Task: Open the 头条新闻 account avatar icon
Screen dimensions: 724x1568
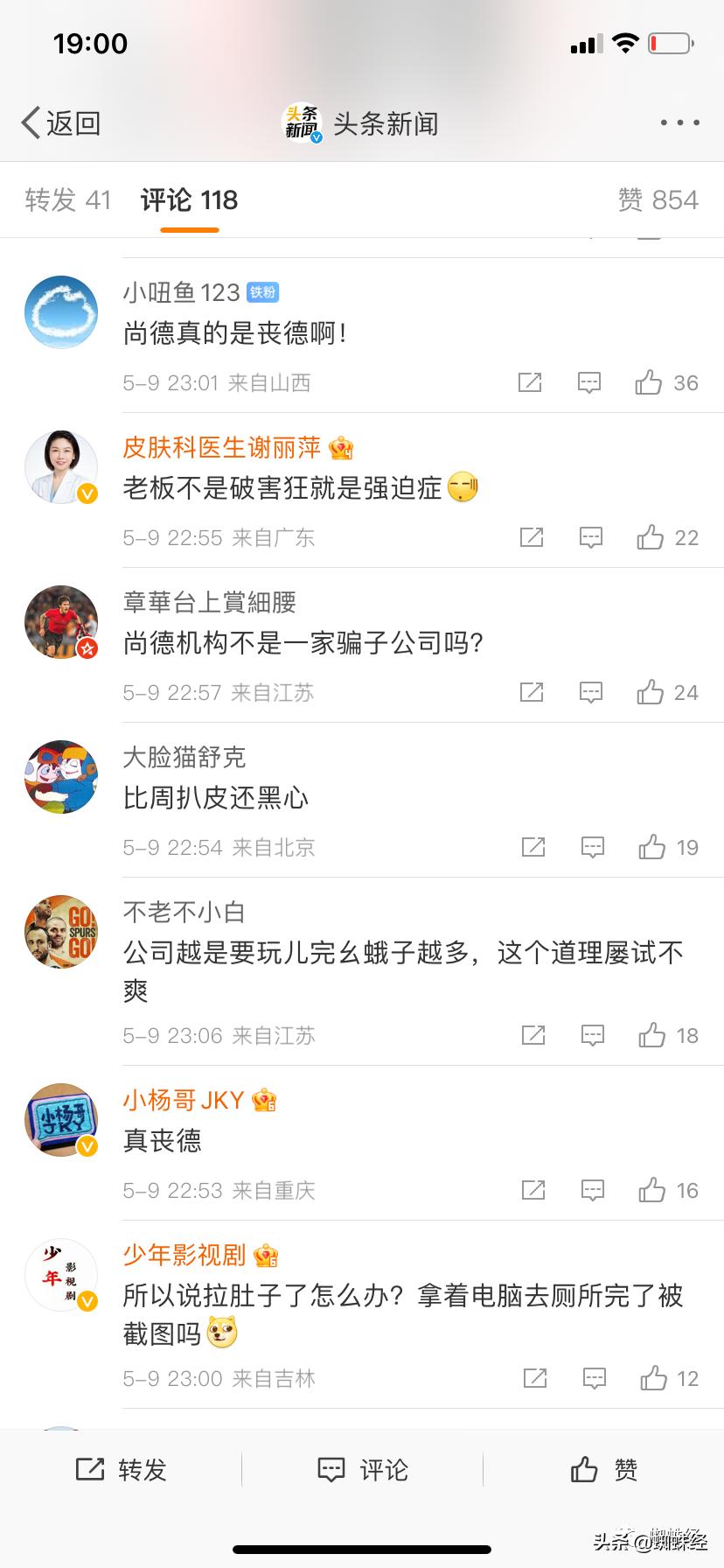Action: 301,122
